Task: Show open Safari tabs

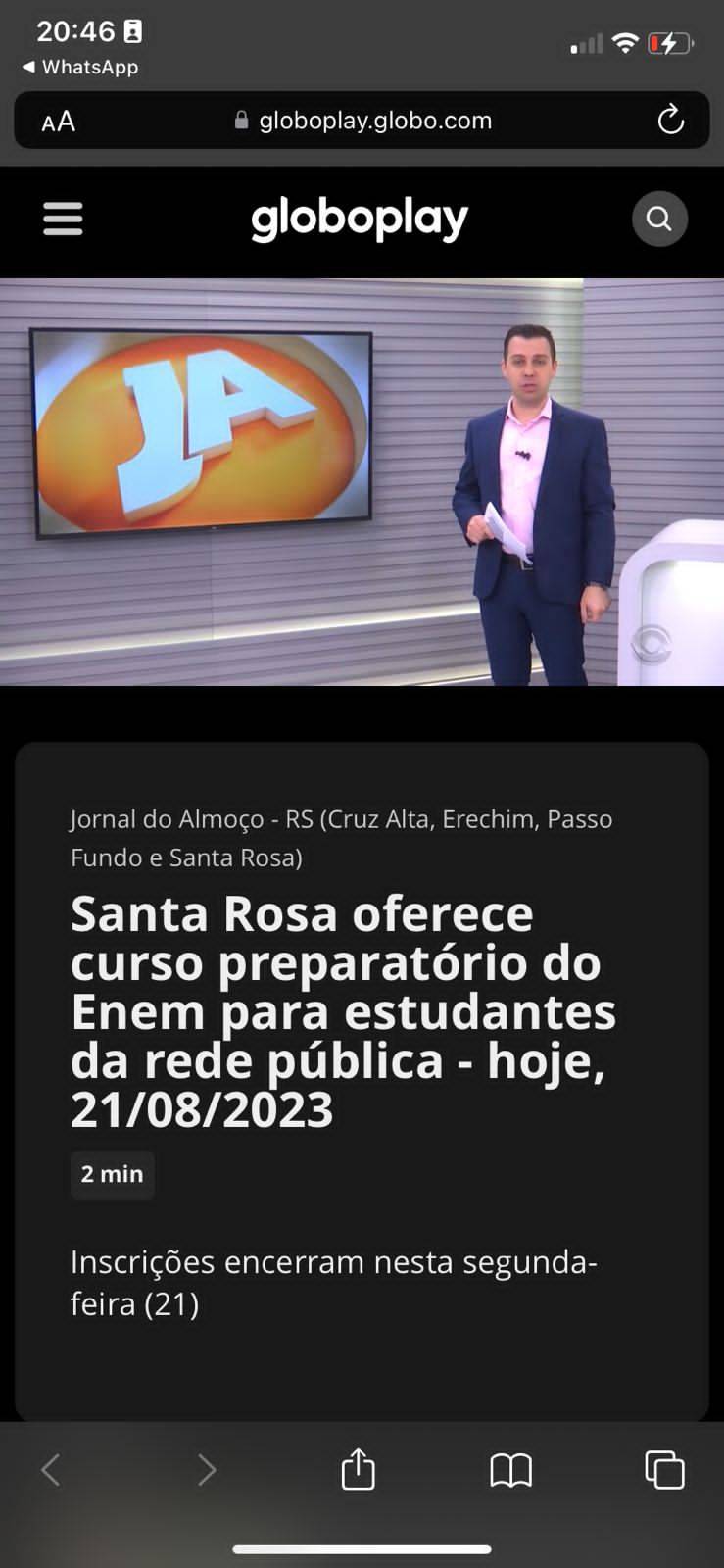Action: click(x=664, y=1469)
